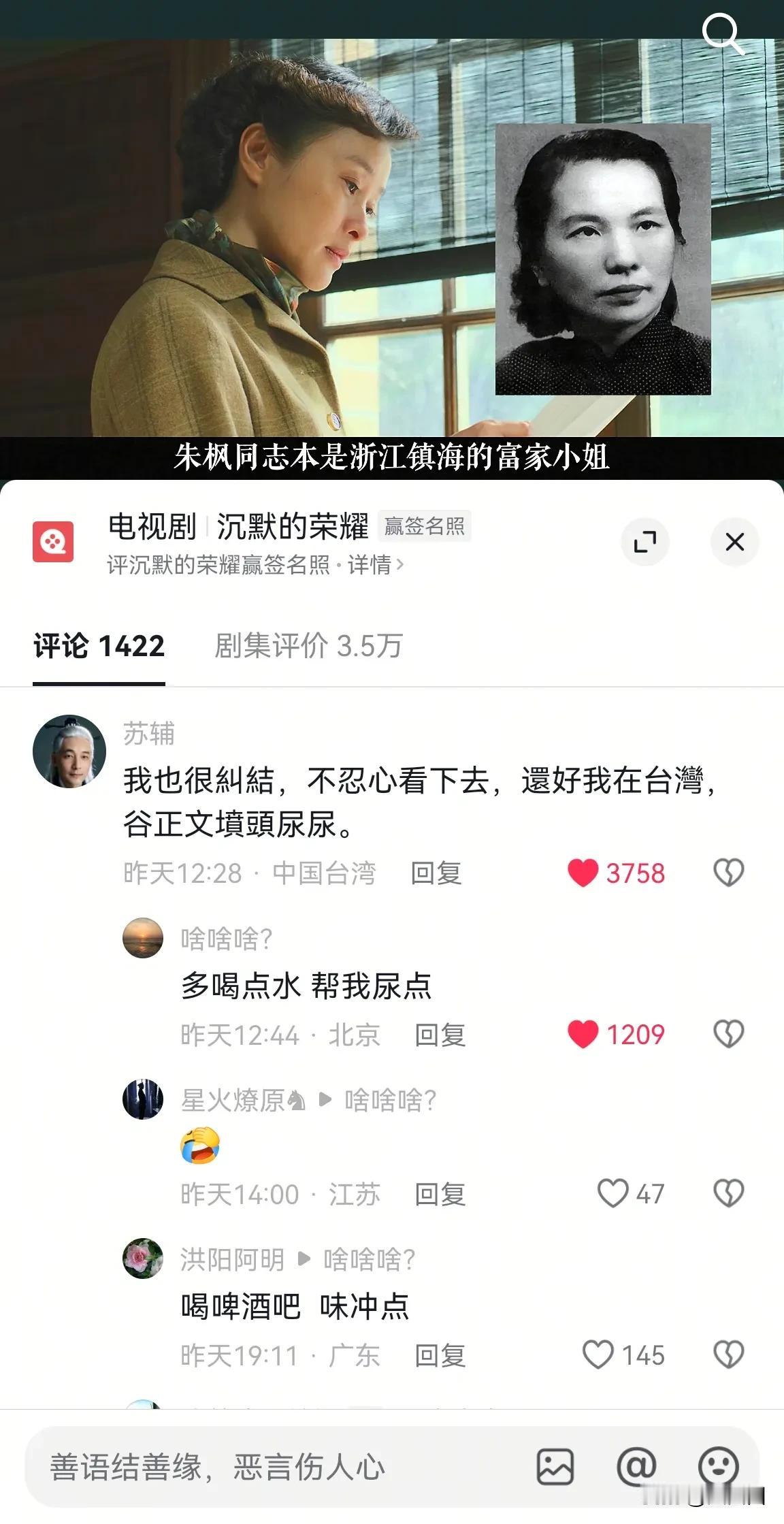Switch to 剧集评价 3.5万 tab
The width and height of the screenshot is (784, 1524).
pos(308,646)
